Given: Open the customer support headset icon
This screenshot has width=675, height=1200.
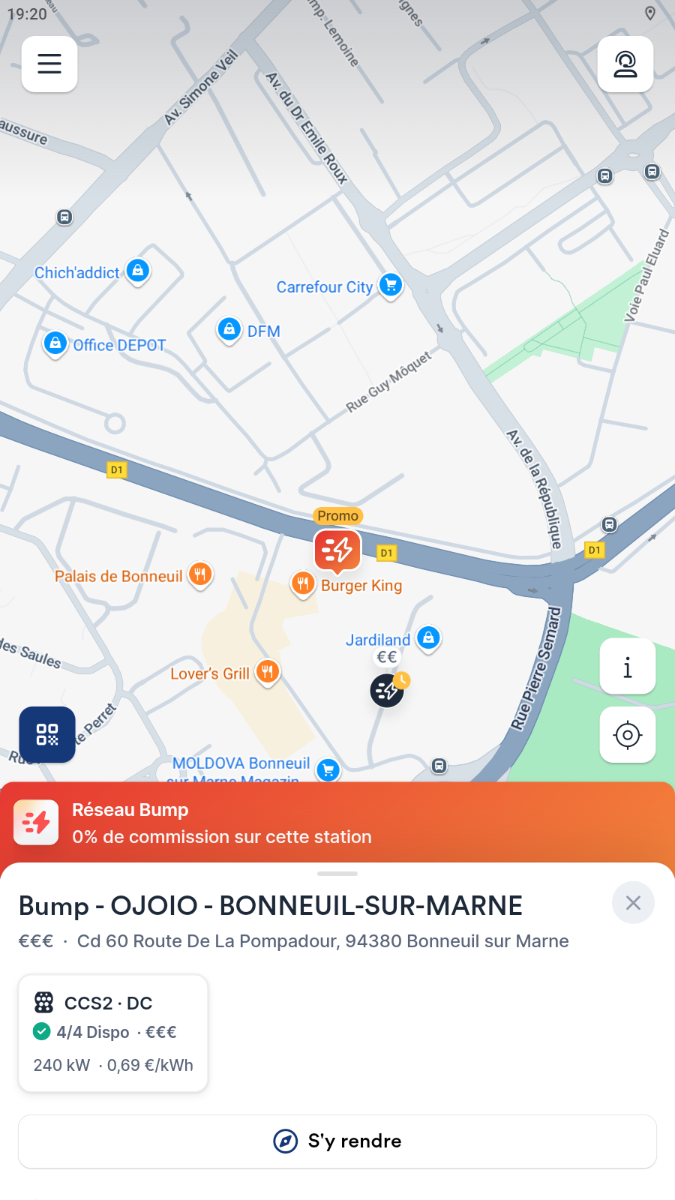Looking at the screenshot, I should tap(625, 64).
